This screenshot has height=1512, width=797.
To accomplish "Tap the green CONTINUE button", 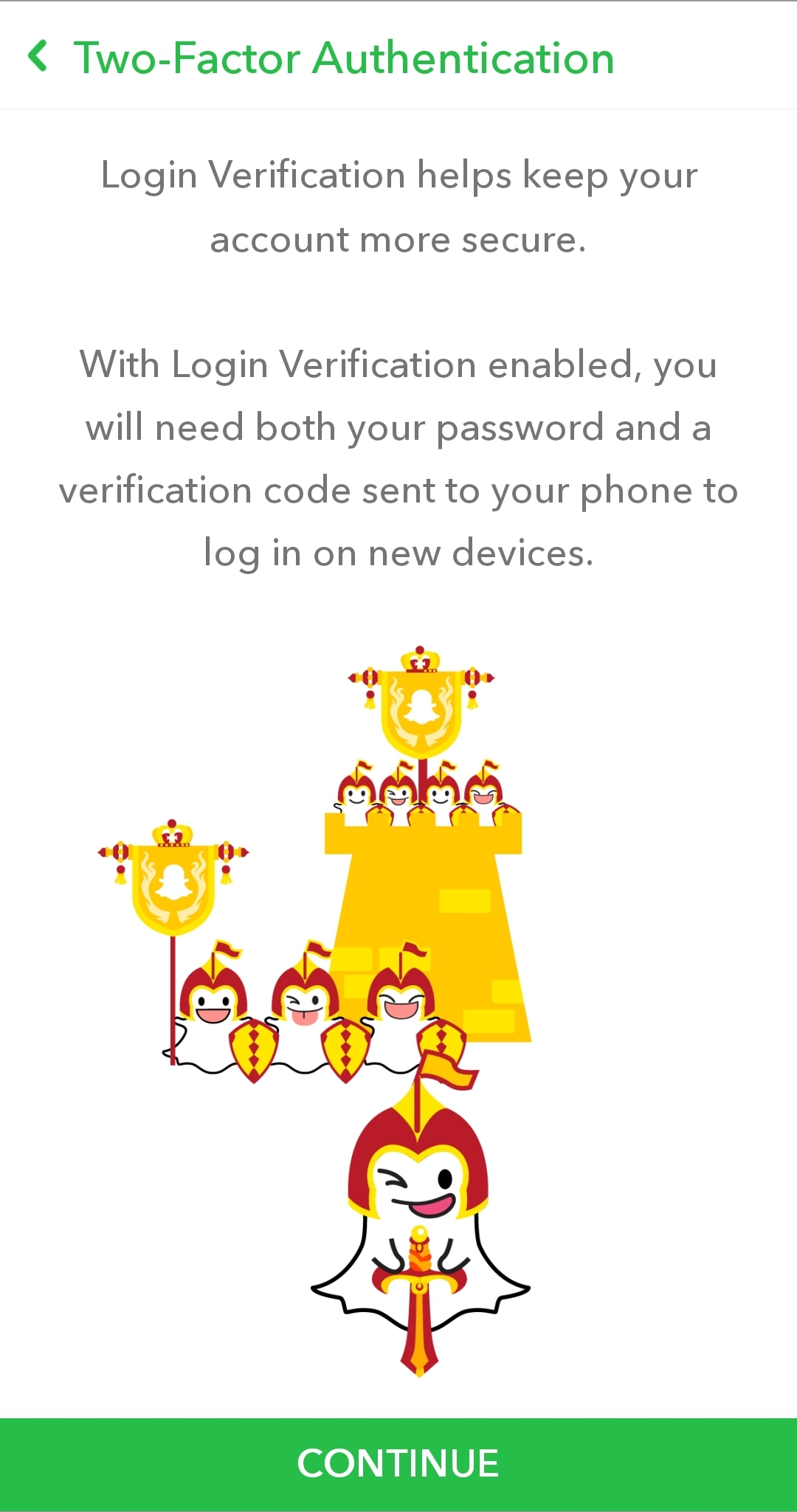I will pos(398,1463).
